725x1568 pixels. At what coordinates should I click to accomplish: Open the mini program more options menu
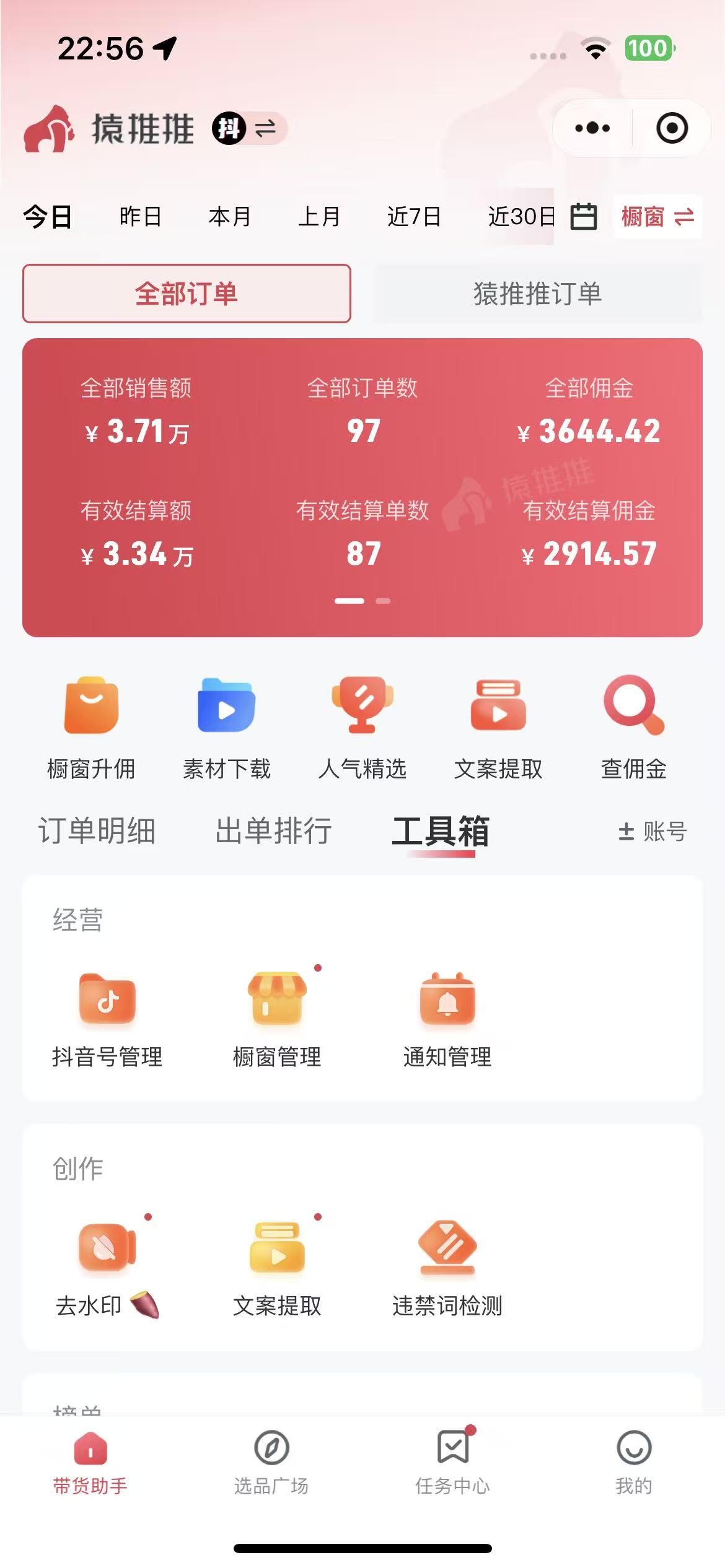pyautogui.click(x=592, y=128)
